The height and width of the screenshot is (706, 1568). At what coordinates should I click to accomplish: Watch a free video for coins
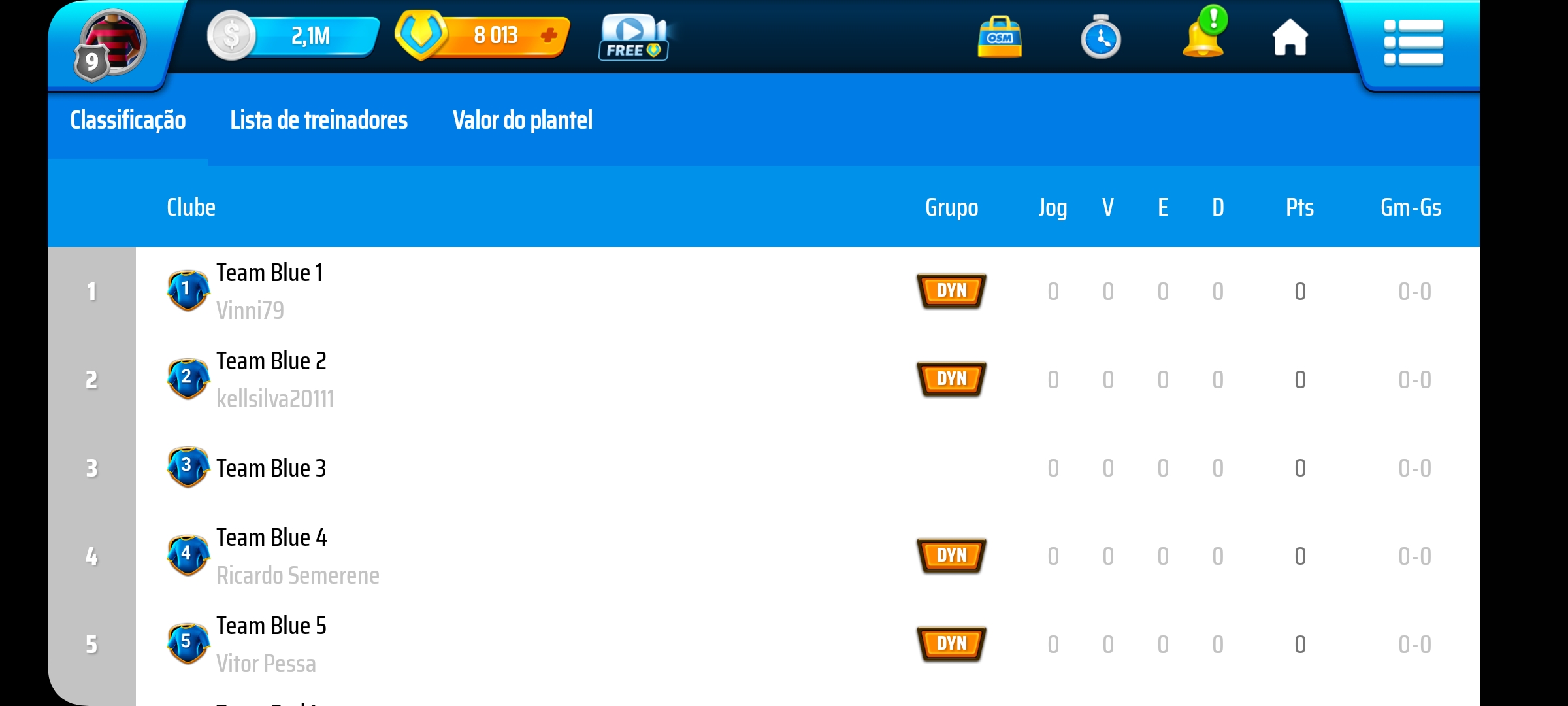[x=633, y=37]
